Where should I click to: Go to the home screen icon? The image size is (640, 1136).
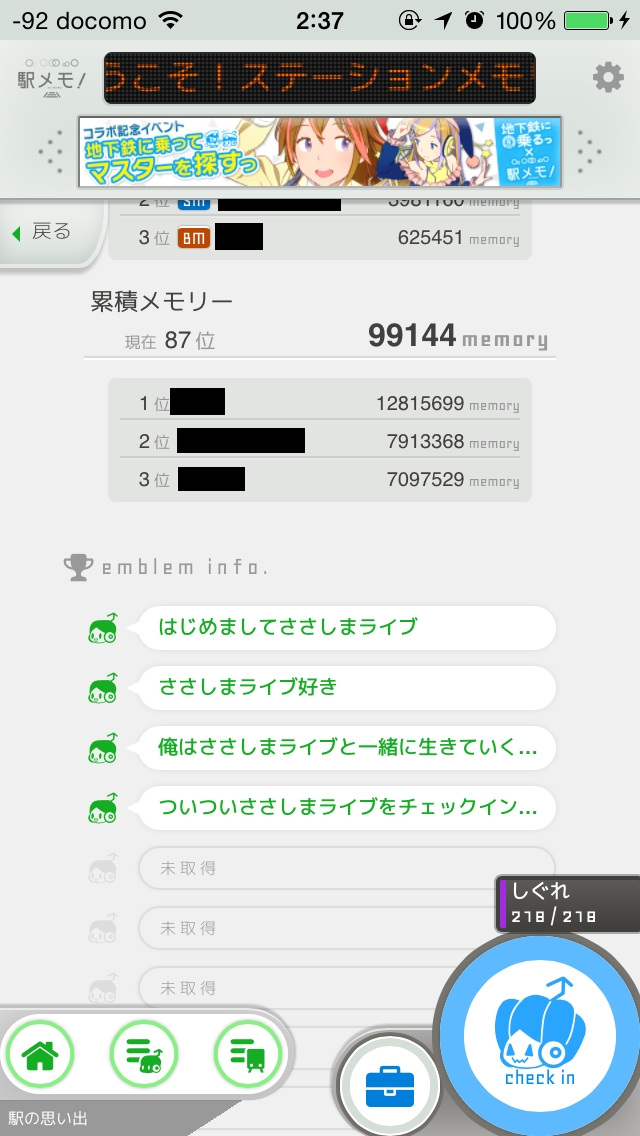point(40,1055)
